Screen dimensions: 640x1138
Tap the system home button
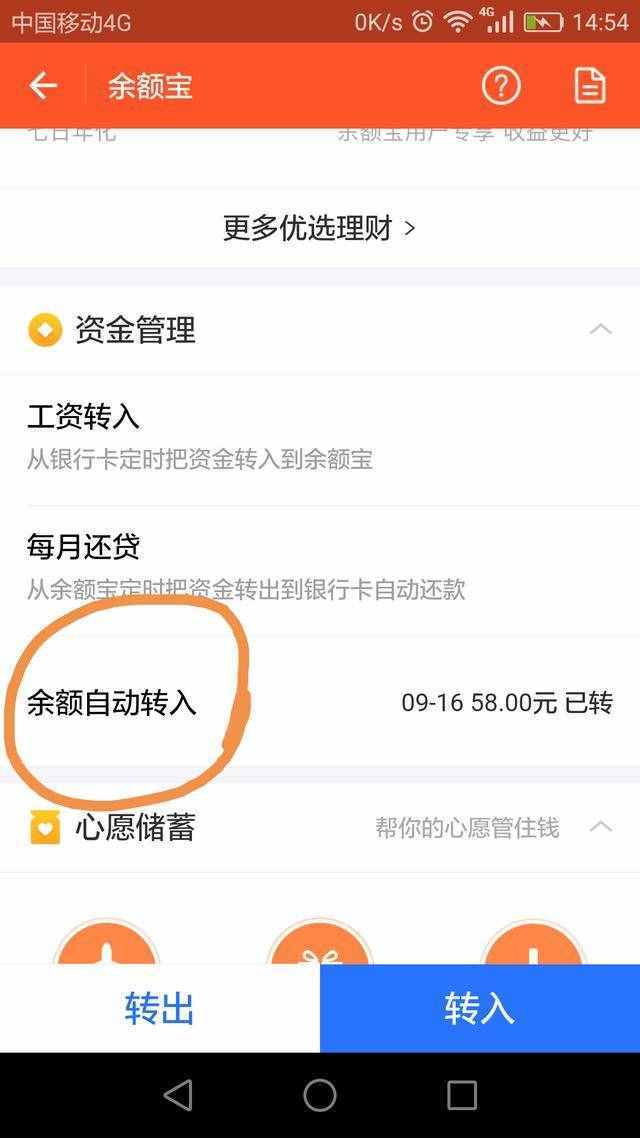(320, 1095)
